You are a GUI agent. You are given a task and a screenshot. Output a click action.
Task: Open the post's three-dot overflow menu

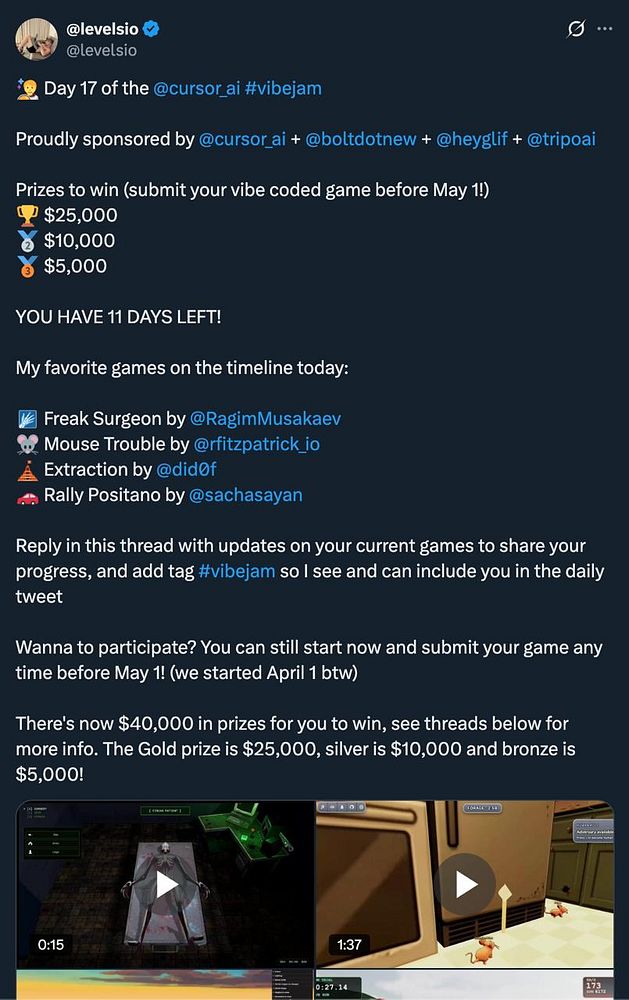pyautogui.click(x=604, y=30)
